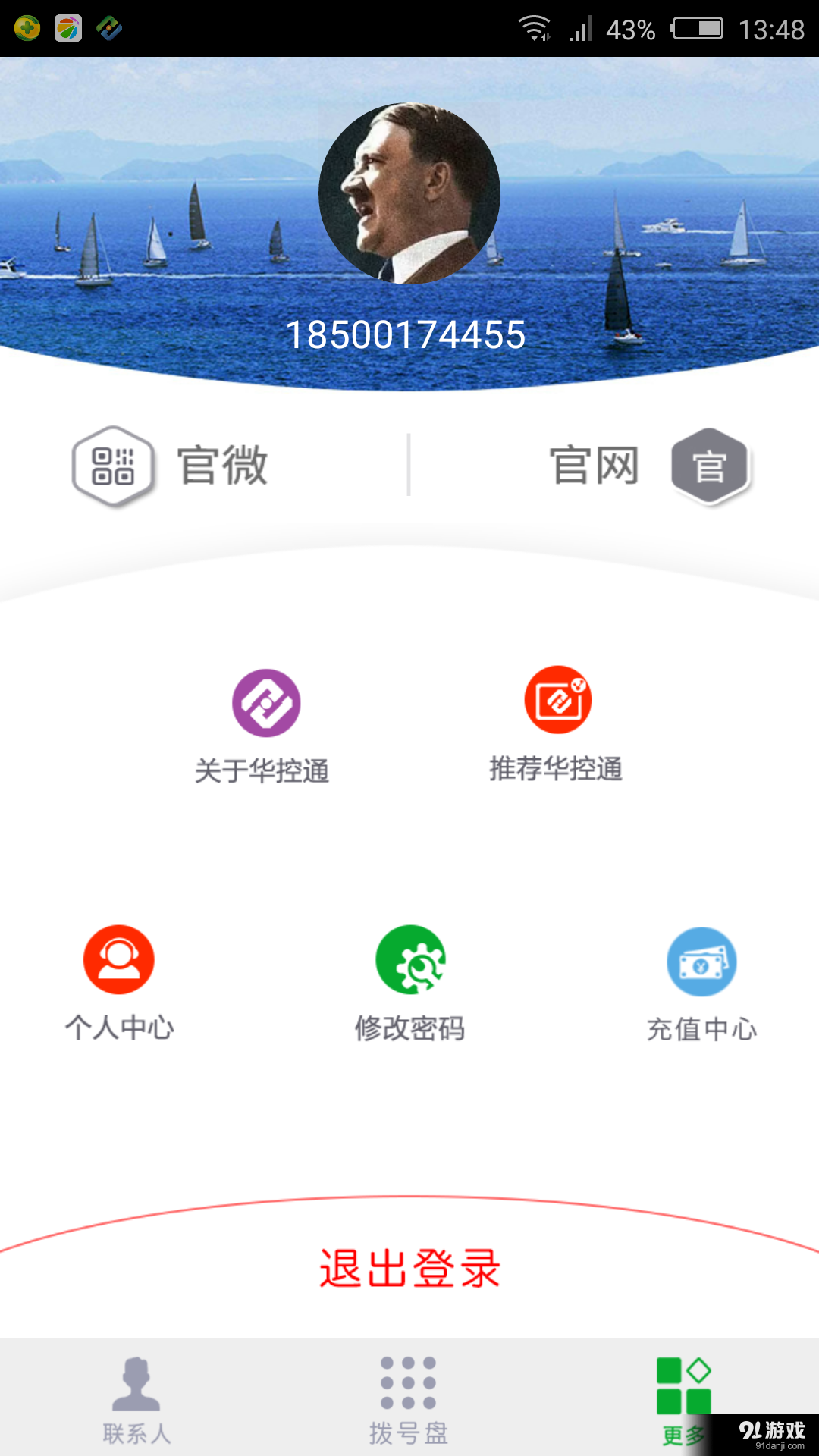
Task: Open 推荐华控通 via the orange share icon
Action: tap(557, 699)
